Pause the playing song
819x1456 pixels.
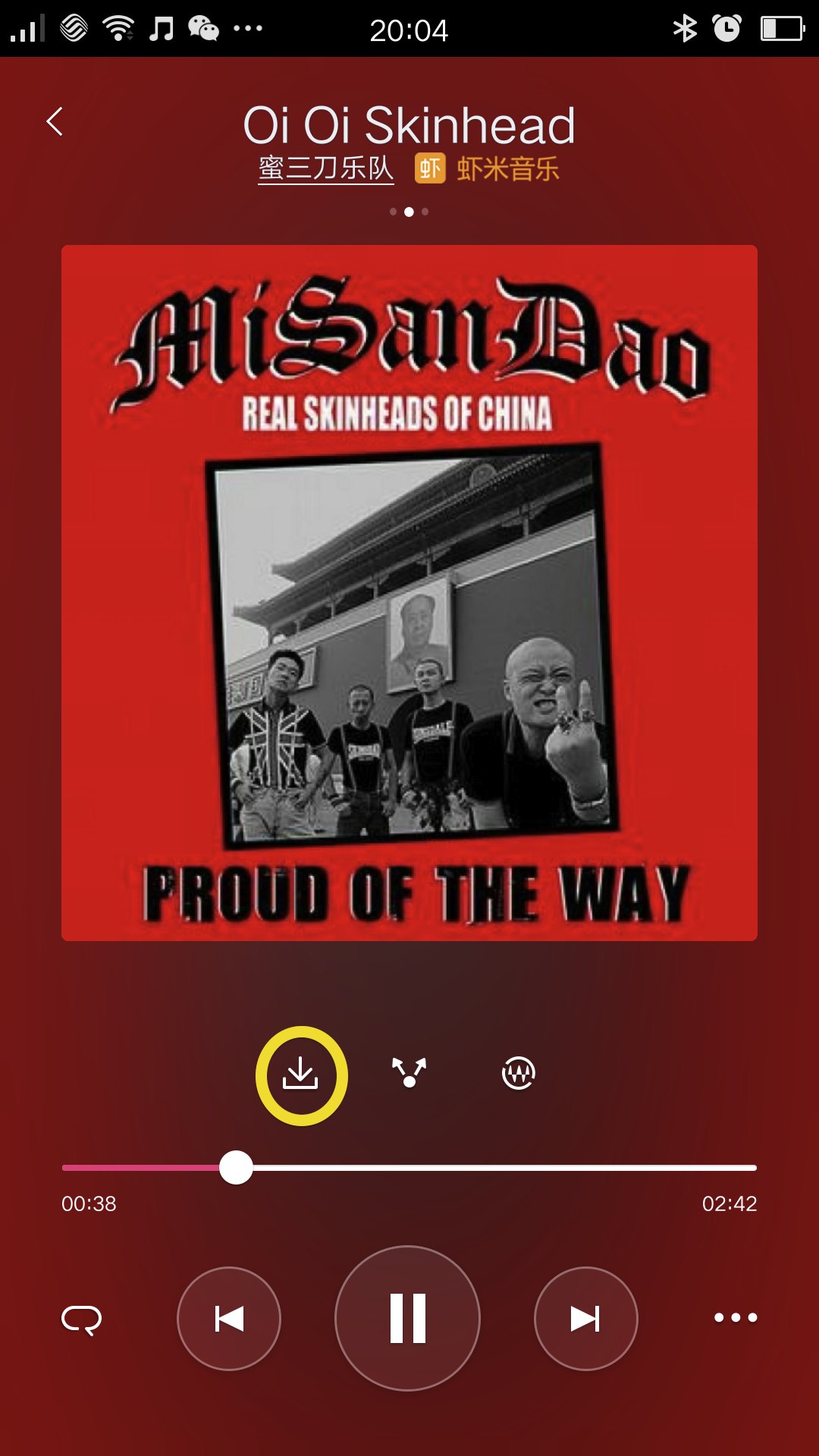coord(408,1319)
